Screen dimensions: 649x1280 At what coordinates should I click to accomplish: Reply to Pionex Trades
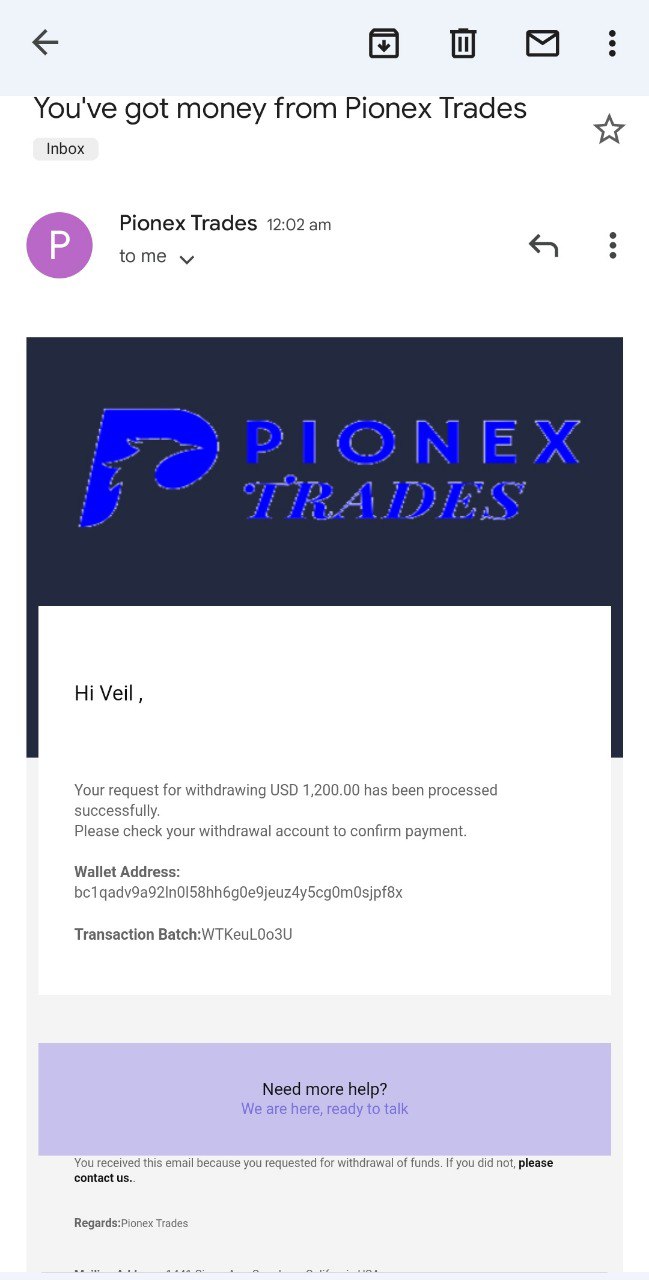pyautogui.click(x=543, y=245)
